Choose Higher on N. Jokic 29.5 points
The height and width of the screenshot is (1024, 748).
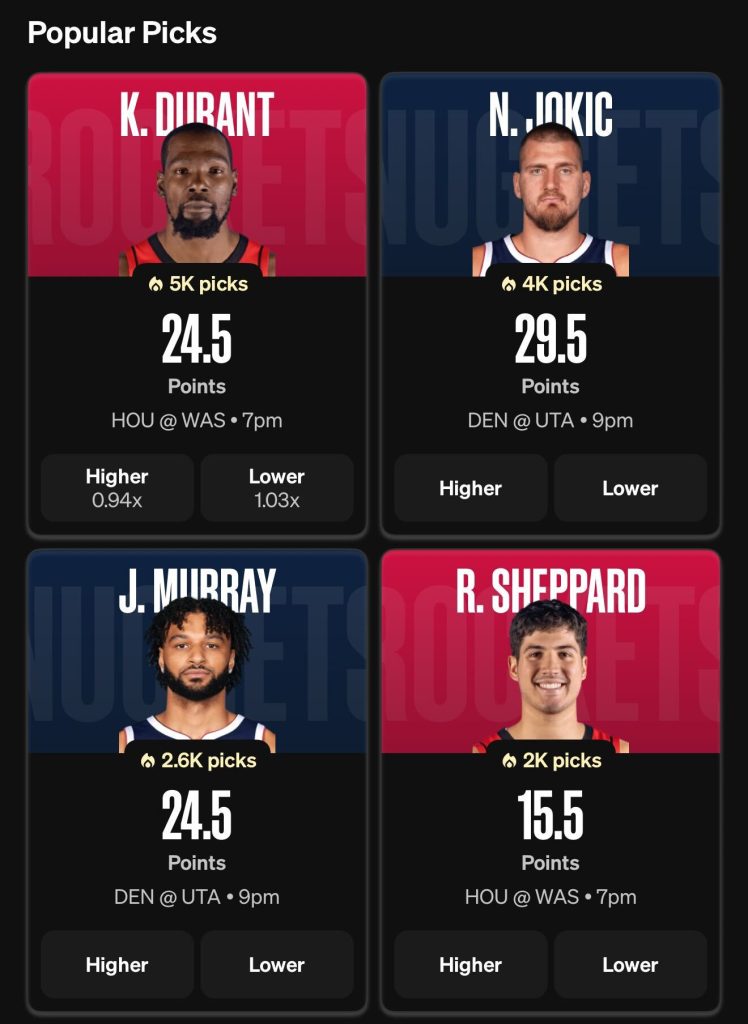(470, 488)
